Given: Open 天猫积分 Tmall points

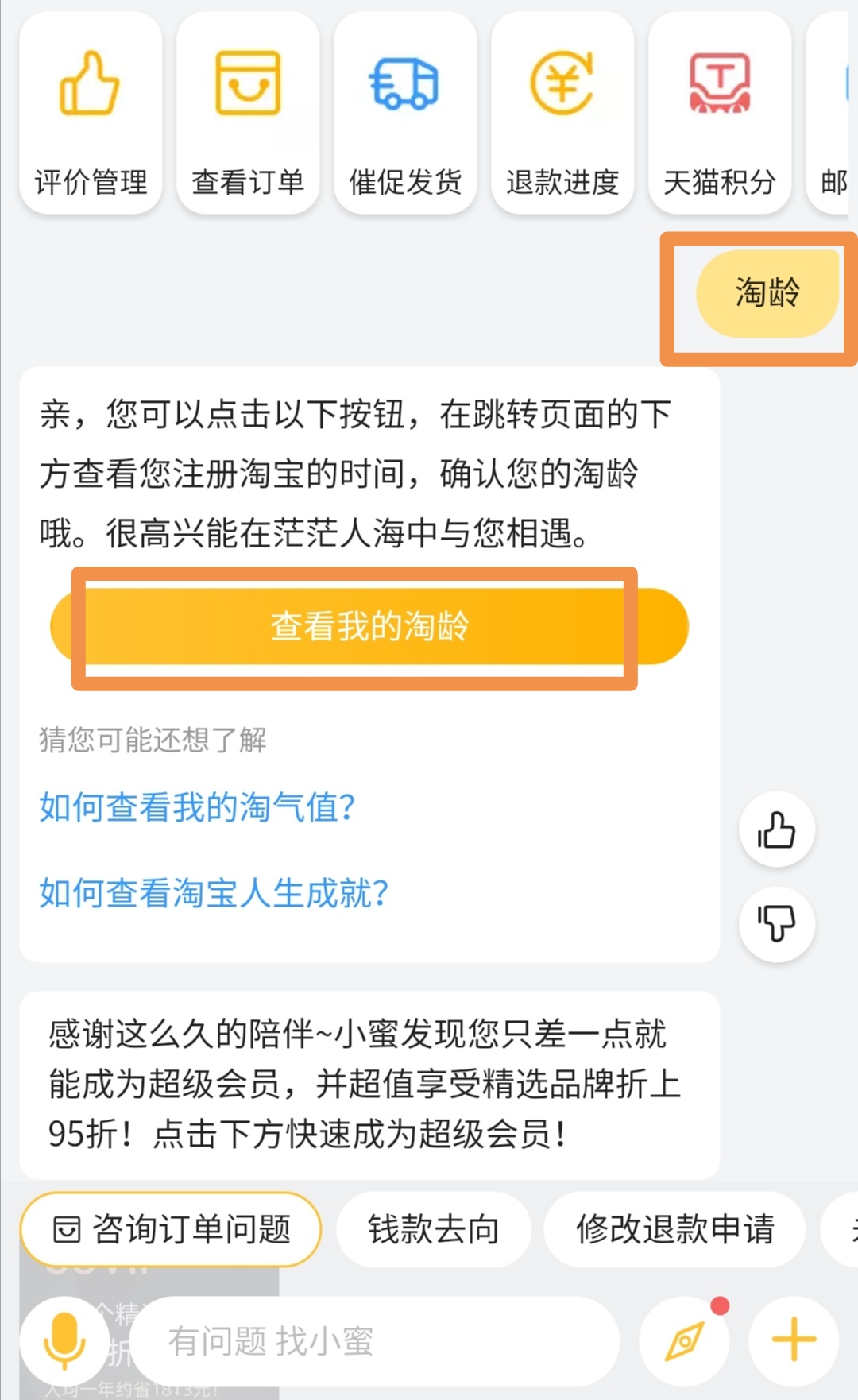Looking at the screenshot, I should point(719,111).
